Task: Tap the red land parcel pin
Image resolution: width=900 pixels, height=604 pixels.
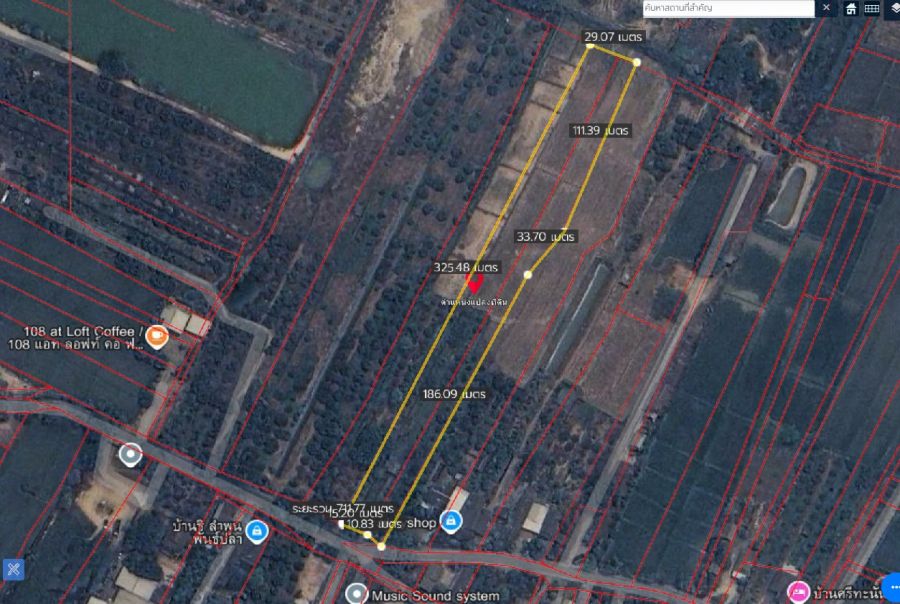Action: pos(475,285)
